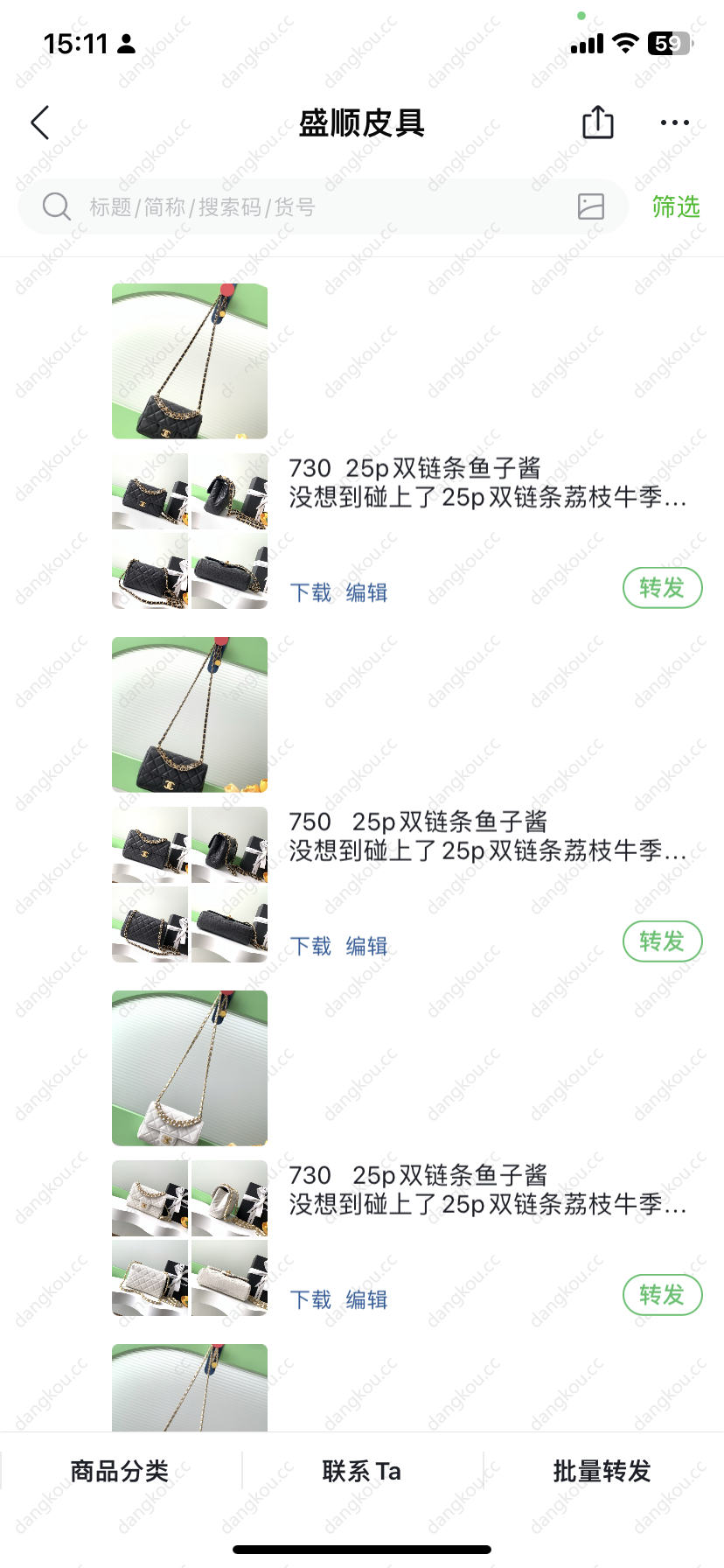Tap 编辑 on the first 730 listing
This screenshot has width=724, height=1568.
tap(367, 592)
